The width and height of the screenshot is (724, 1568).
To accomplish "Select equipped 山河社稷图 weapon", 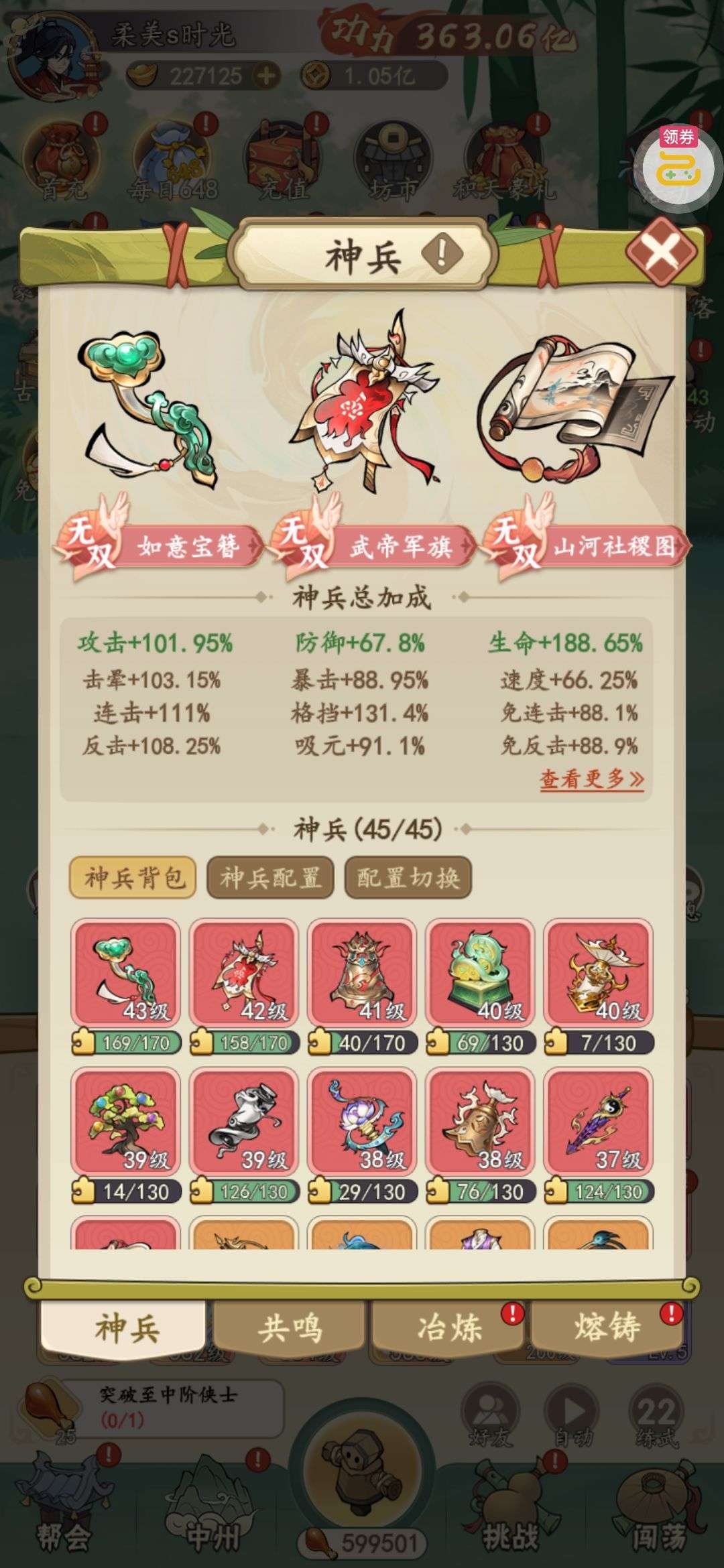I will click(x=577, y=409).
